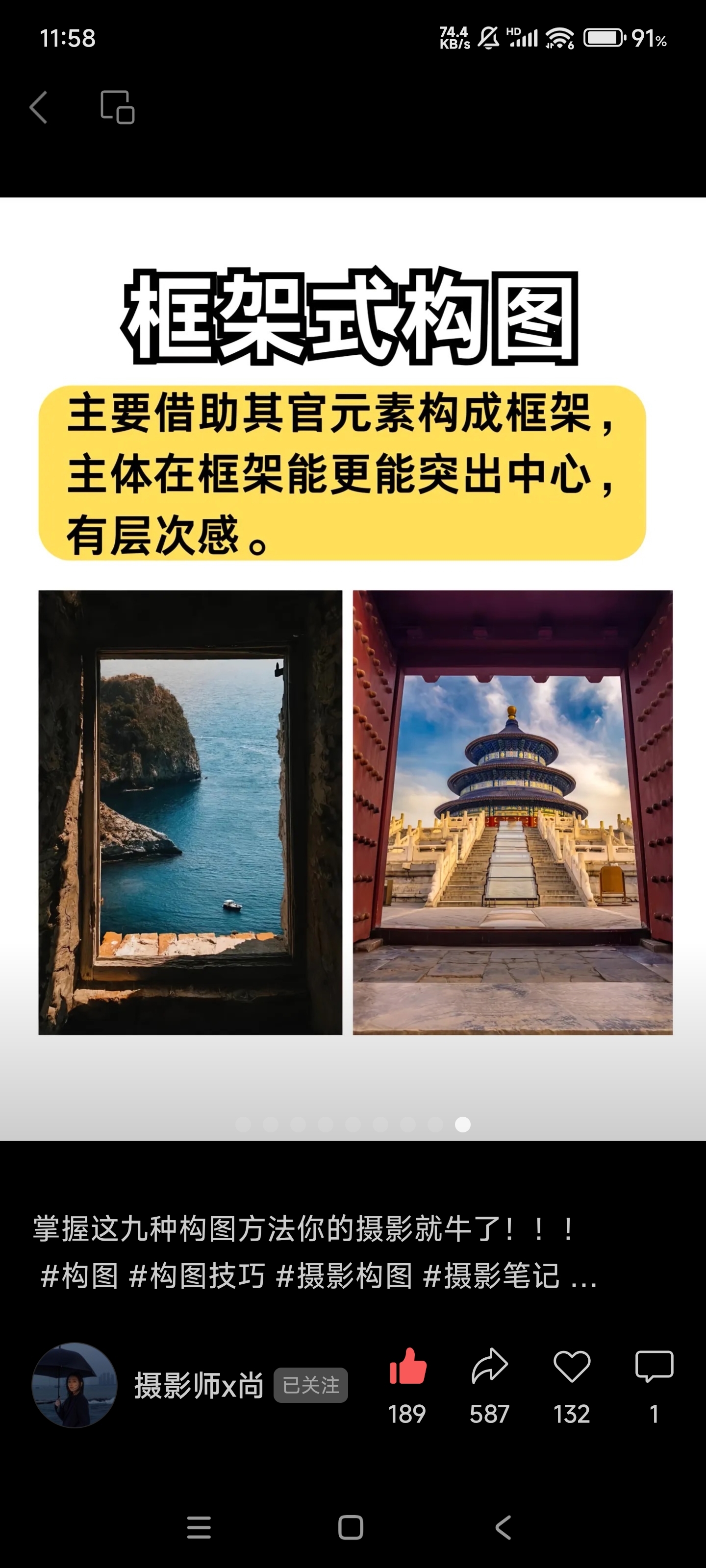Screen dimensions: 706x1568
Task: Tap the 已关注 following button
Action: pos(311,1385)
